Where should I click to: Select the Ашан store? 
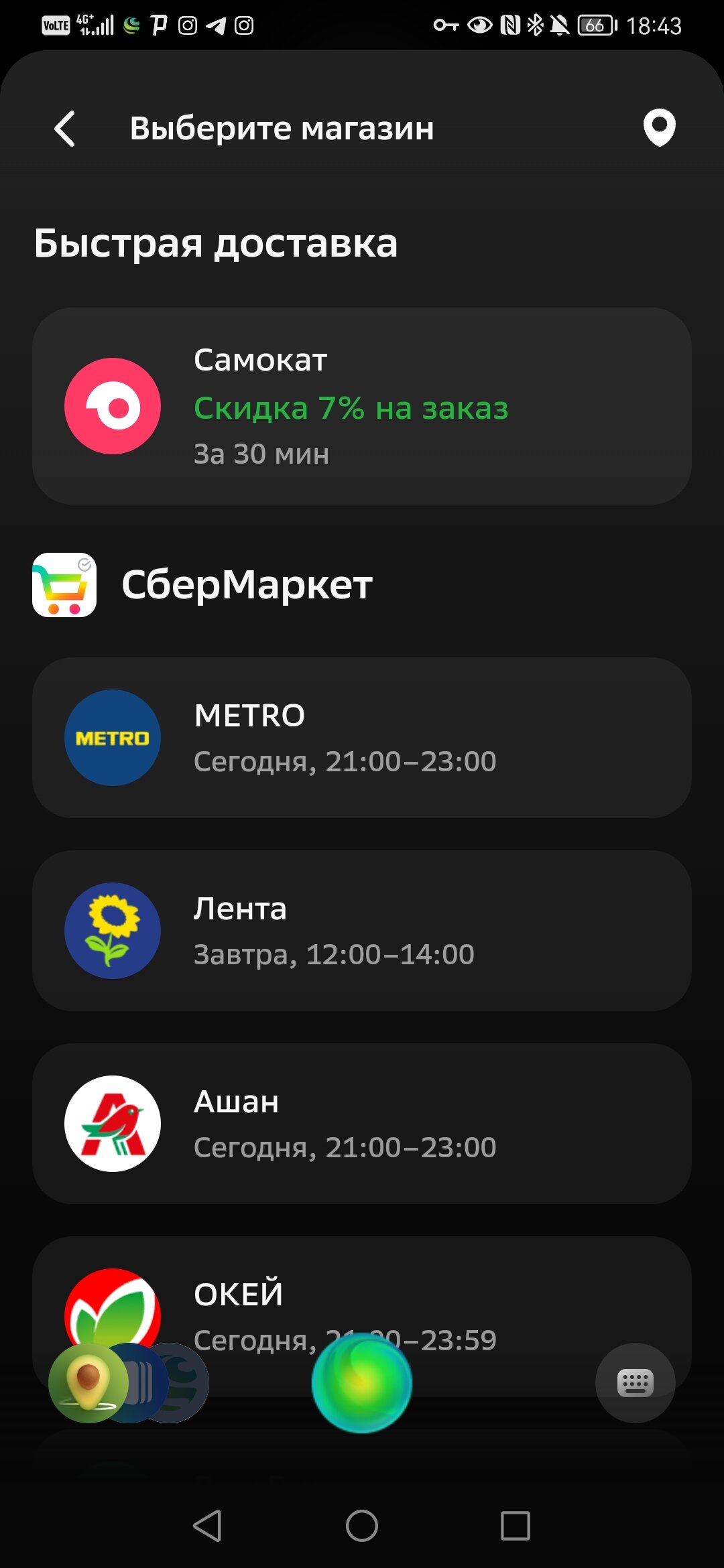(x=362, y=1124)
